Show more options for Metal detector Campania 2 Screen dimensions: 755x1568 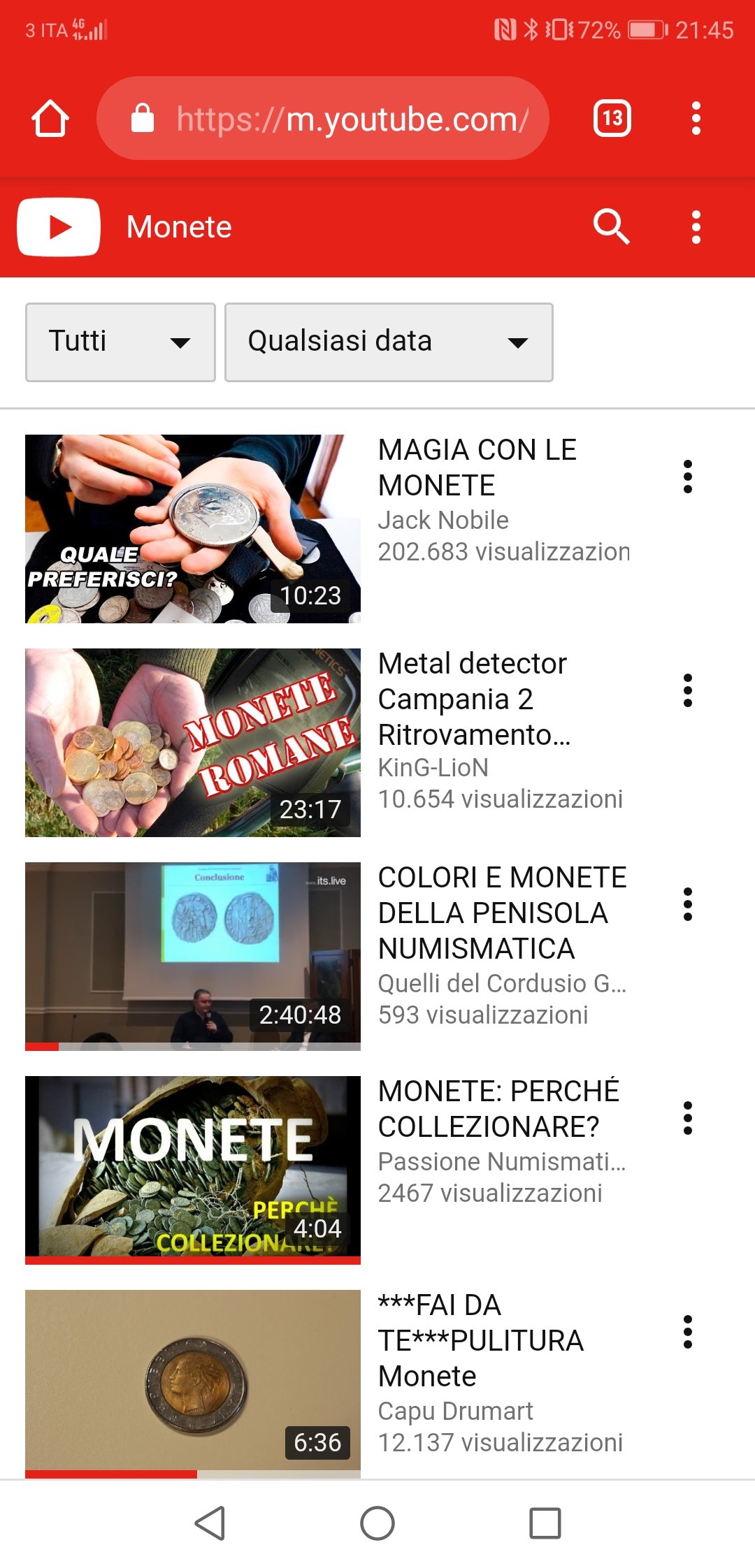click(x=688, y=690)
